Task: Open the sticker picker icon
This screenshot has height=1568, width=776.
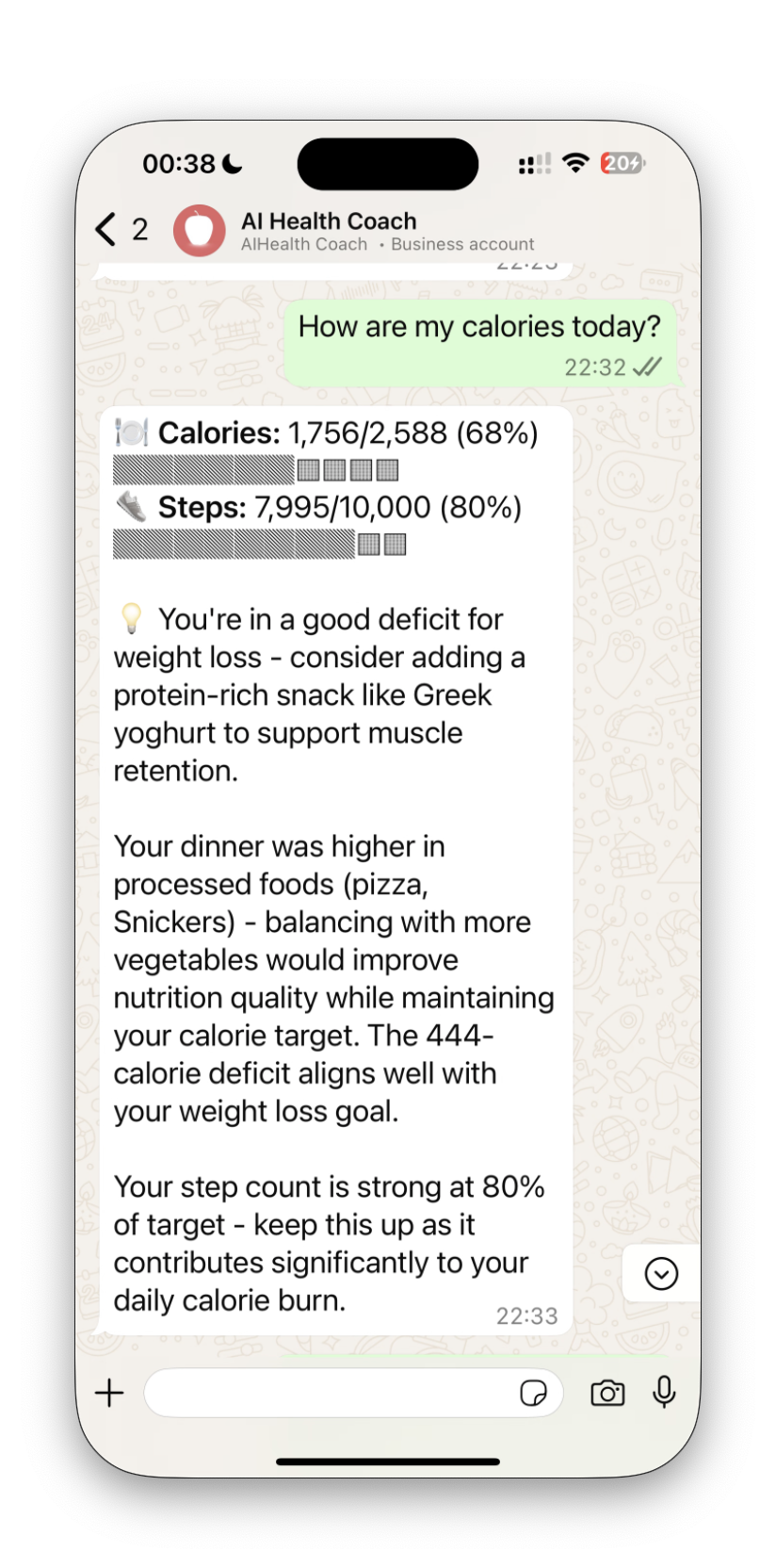Action: [533, 1393]
